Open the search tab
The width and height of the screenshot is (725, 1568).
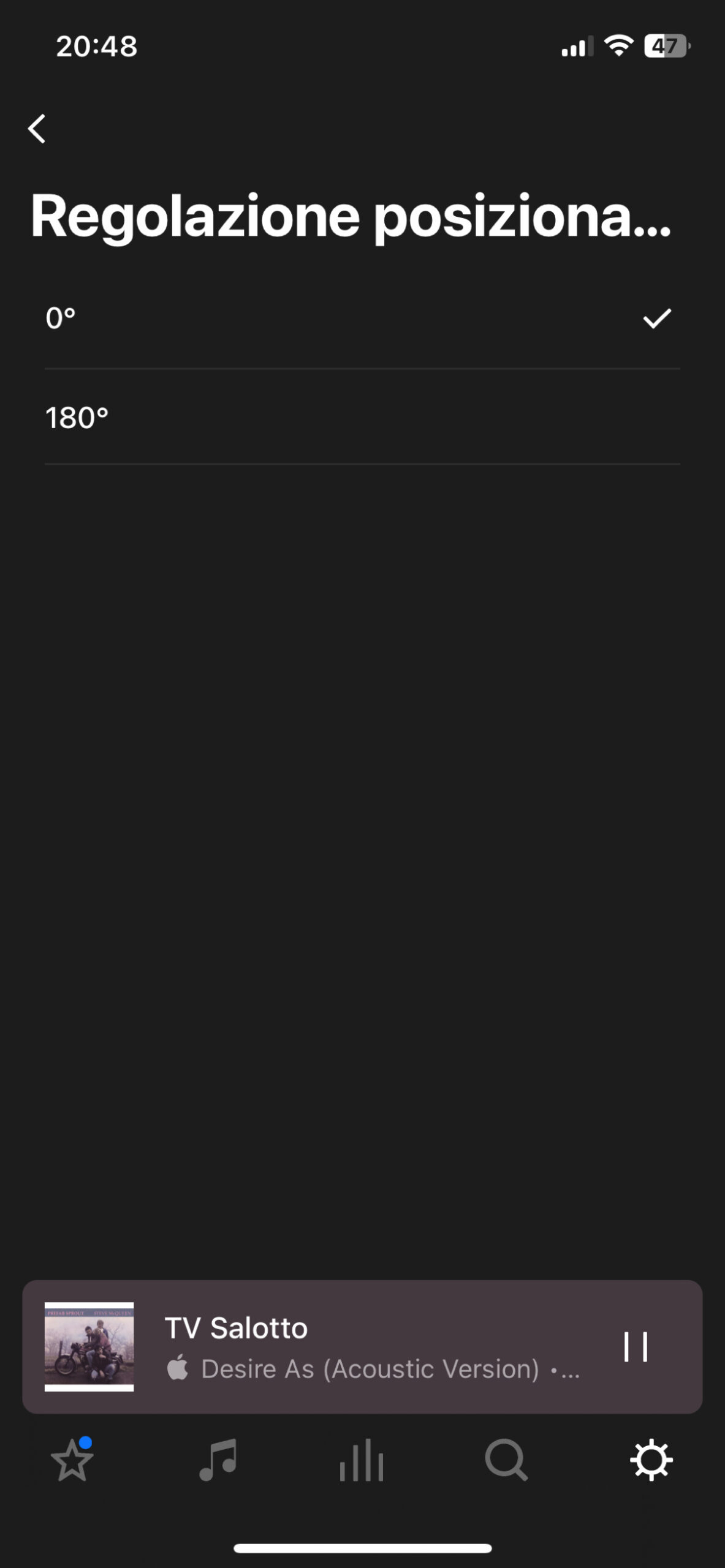506,1461
